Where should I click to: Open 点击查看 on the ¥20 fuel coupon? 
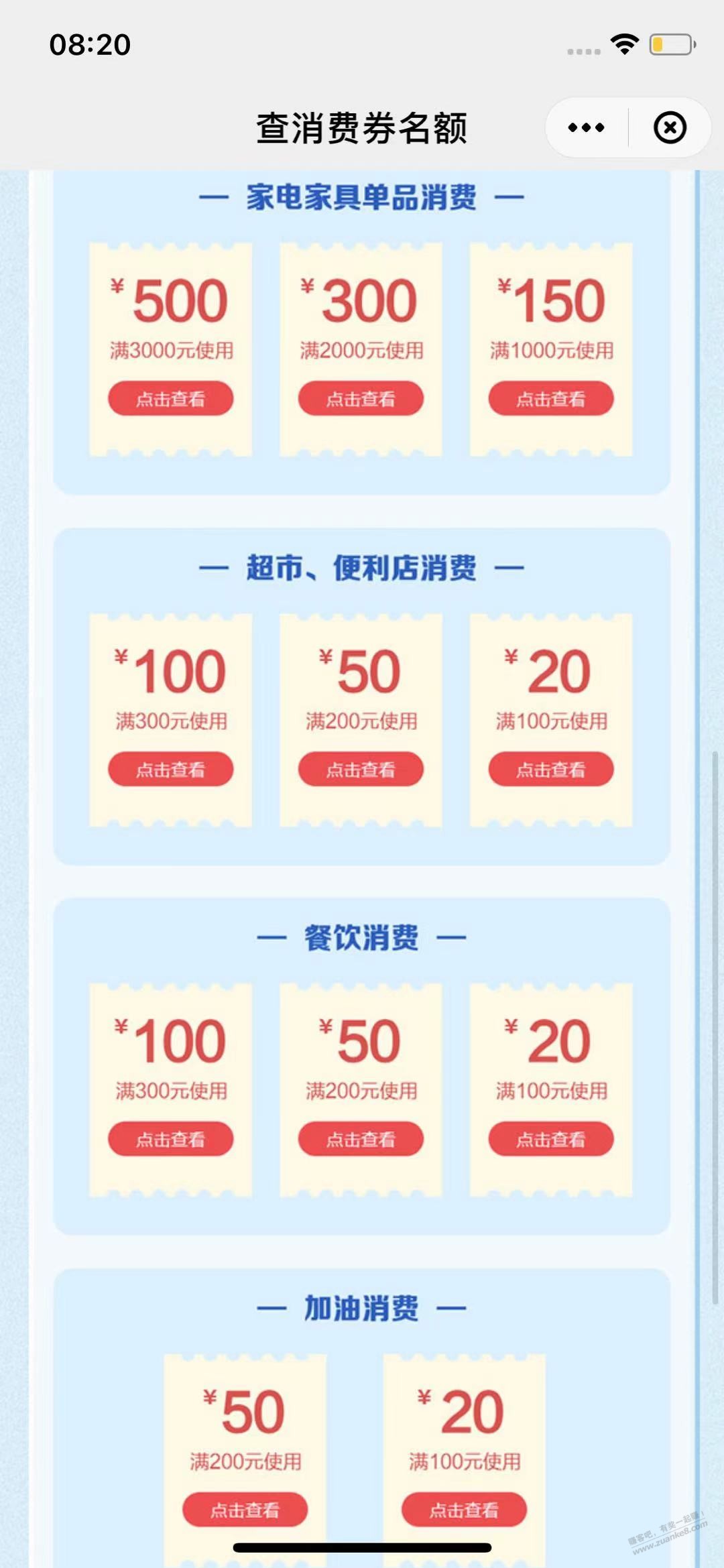point(464,1510)
